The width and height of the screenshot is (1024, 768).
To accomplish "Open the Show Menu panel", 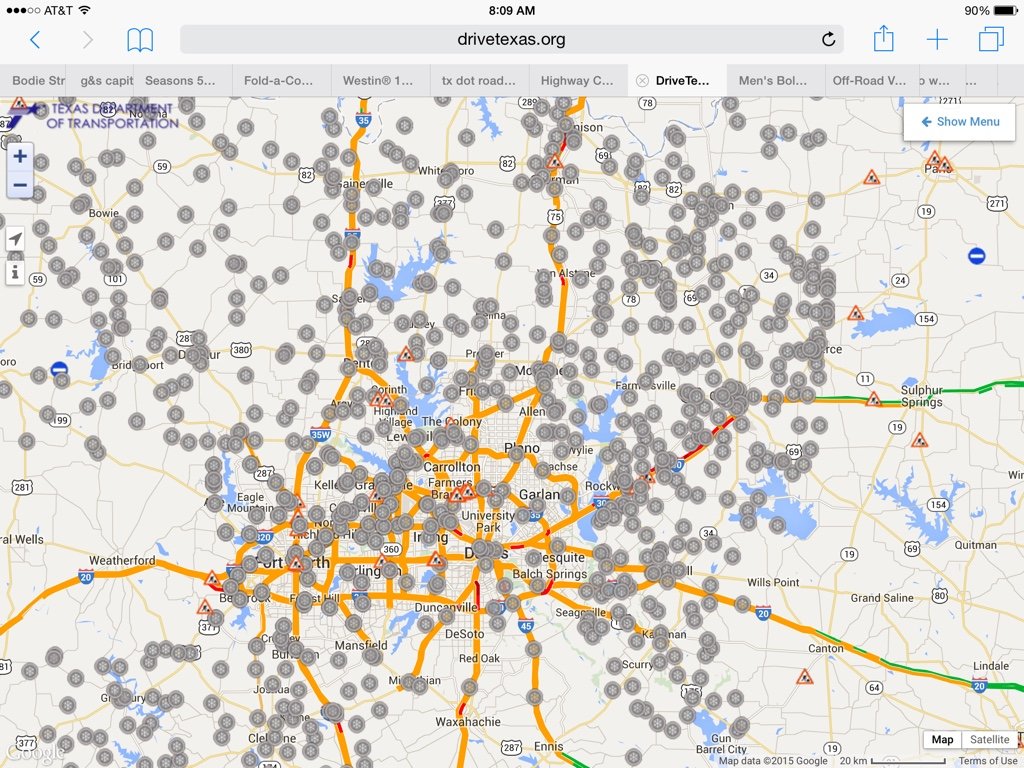I will tap(959, 122).
